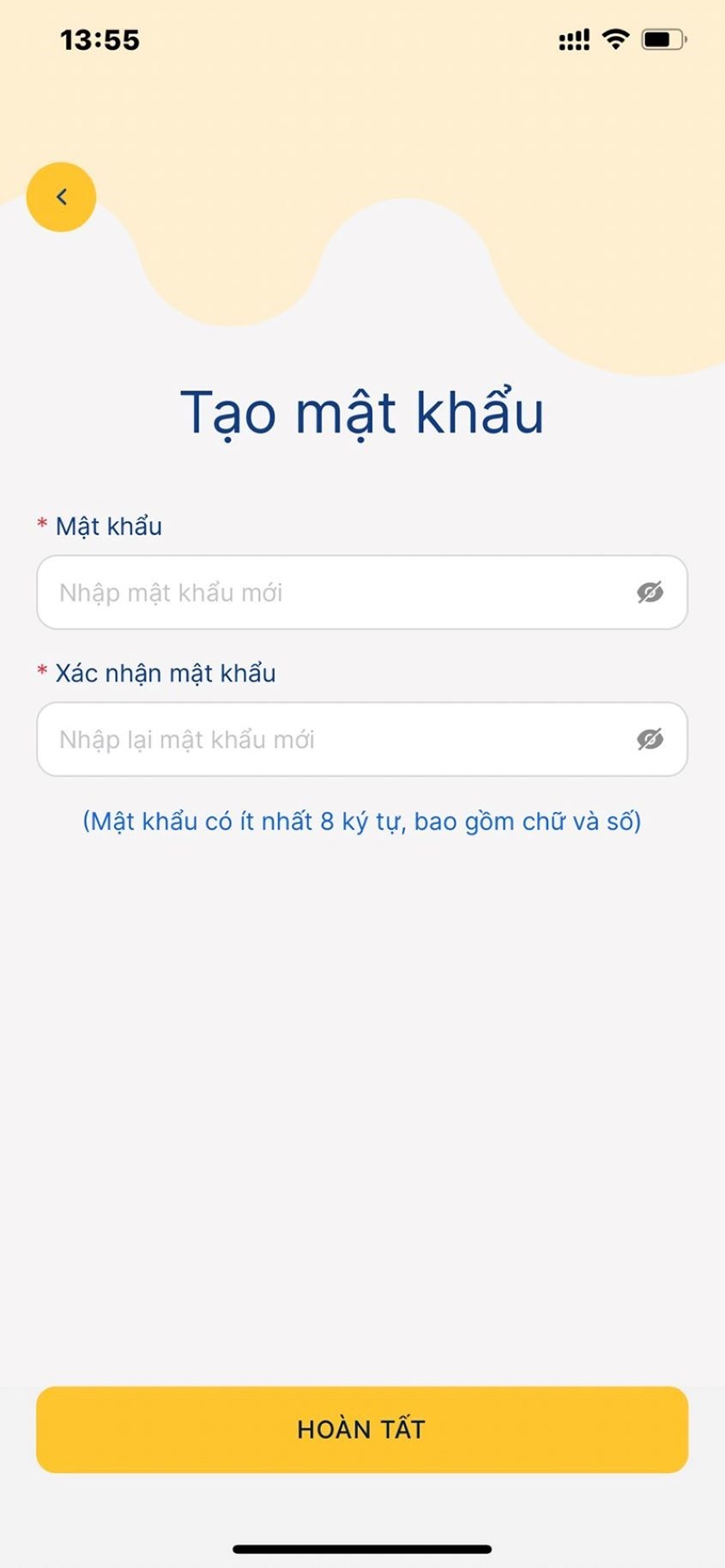Tap the HOÀN TẤT button
The height and width of the screenshot is (1568, 725).
point(362,1429)
